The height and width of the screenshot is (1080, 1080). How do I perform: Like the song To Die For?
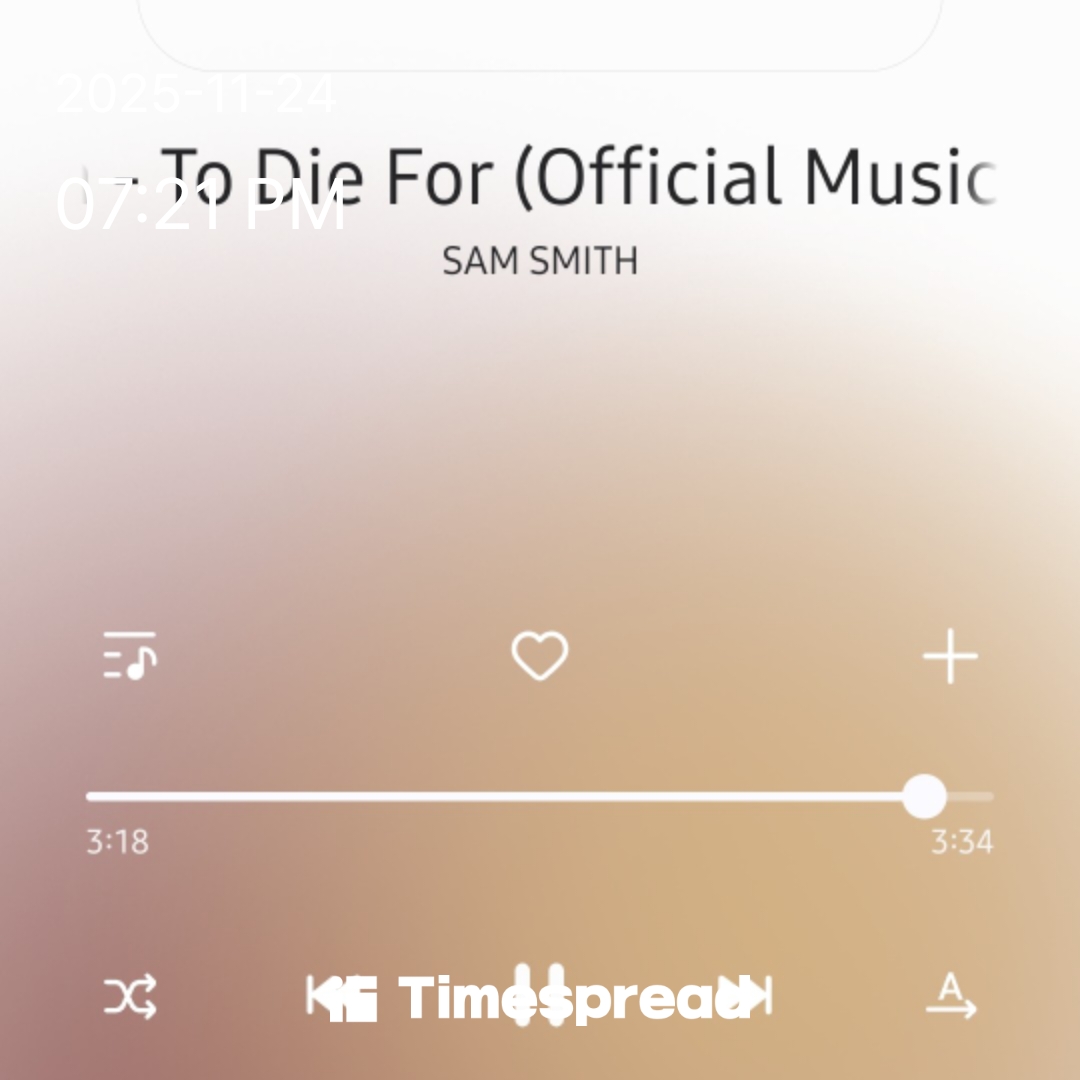click(x=540, y=657)
